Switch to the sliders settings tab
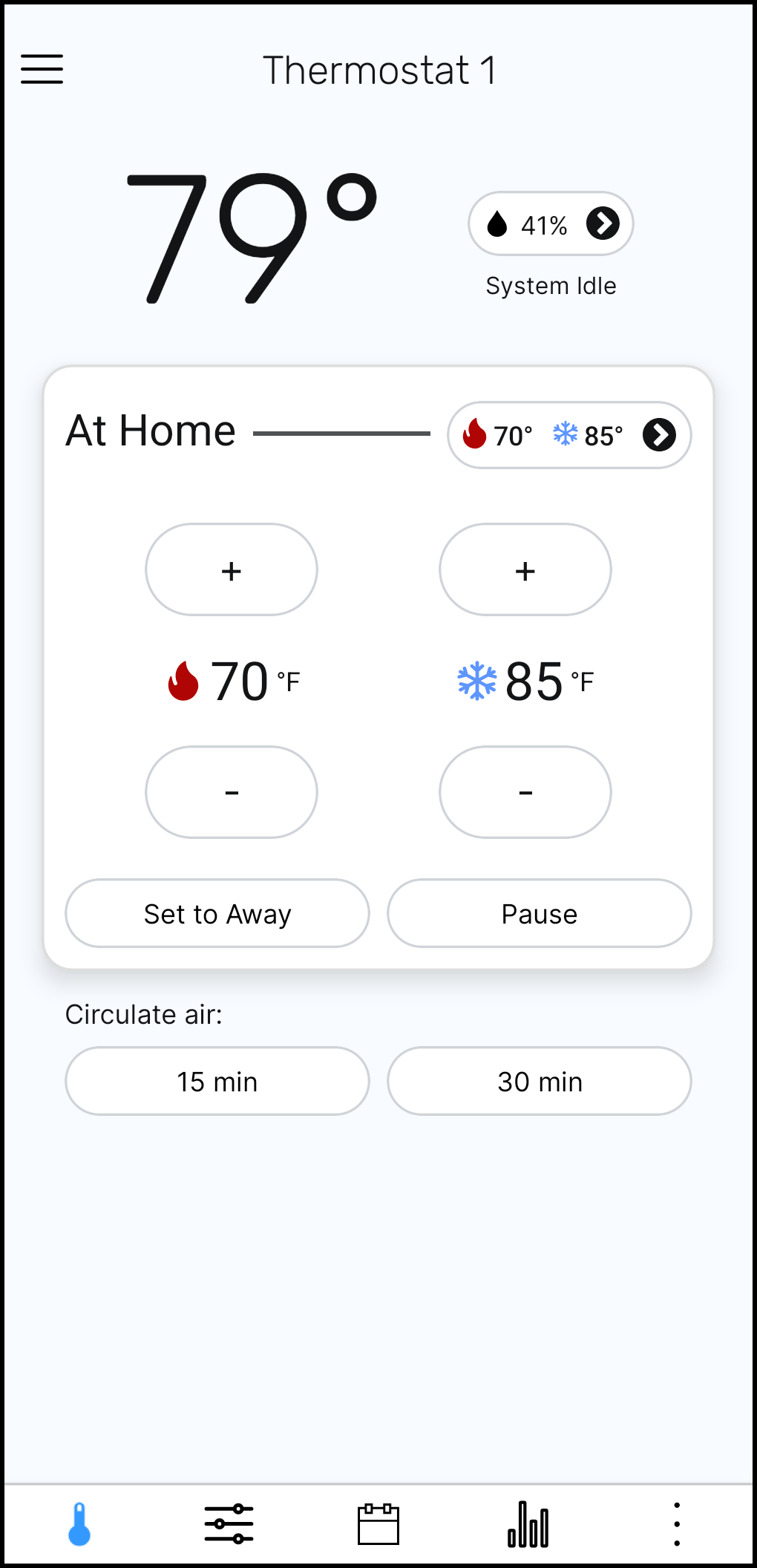Image resolution: width=757 pixels, height=1568 pixels. [229, 1524]
